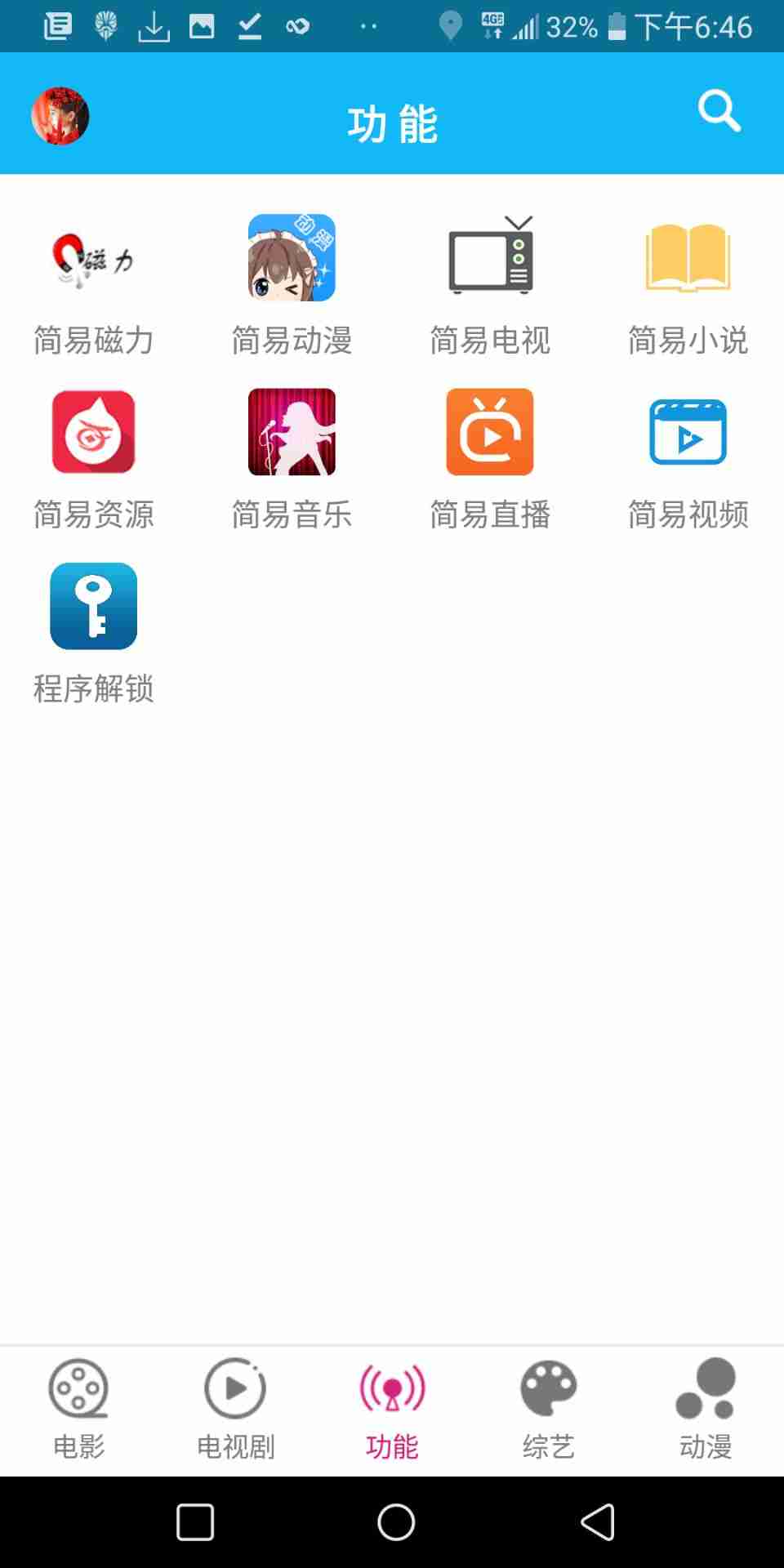784x1568 pixels.
Task: Go back using the system back button
Action: (598, 1522)
